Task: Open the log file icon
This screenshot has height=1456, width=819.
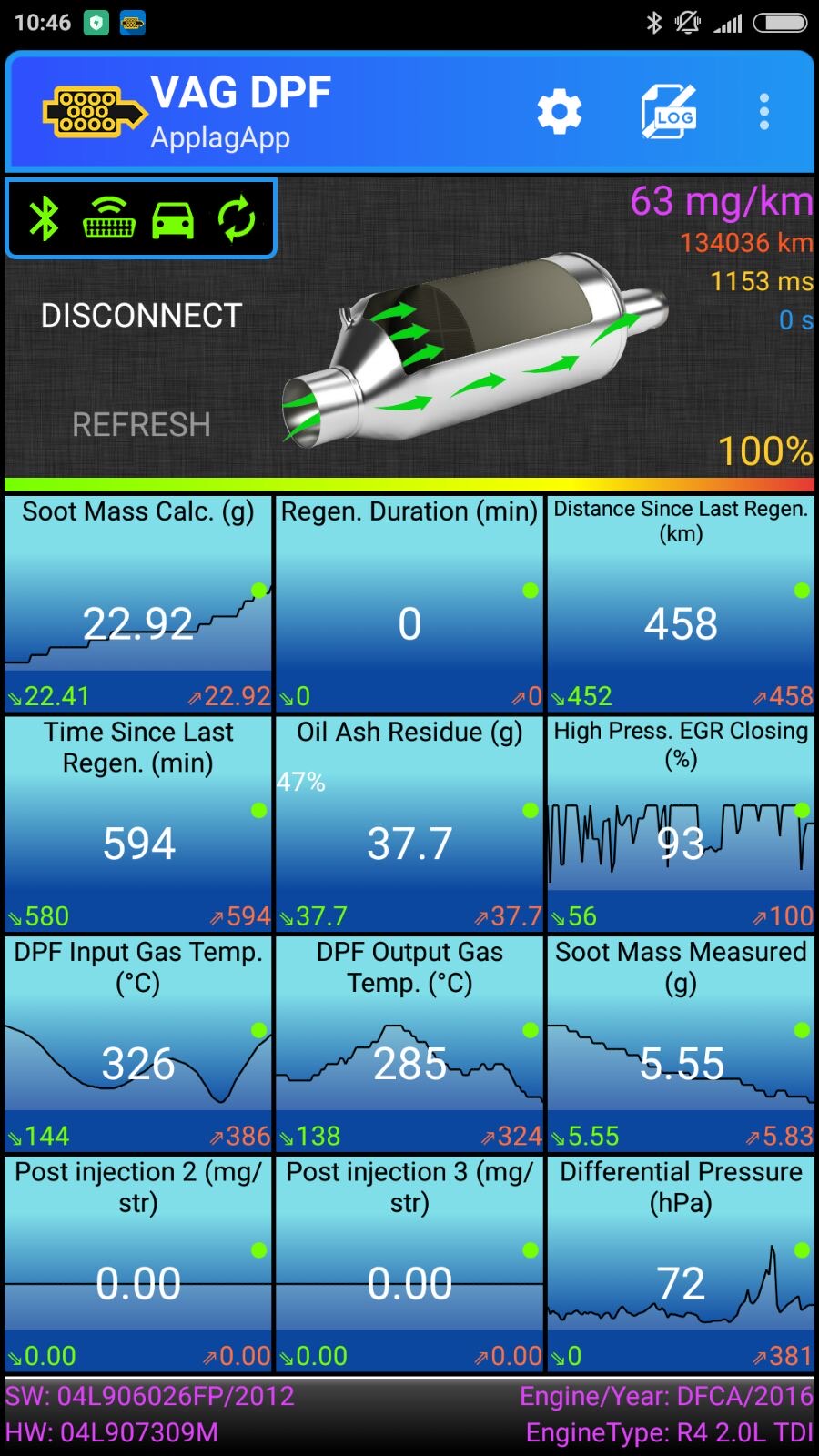Action: [669, 113]
